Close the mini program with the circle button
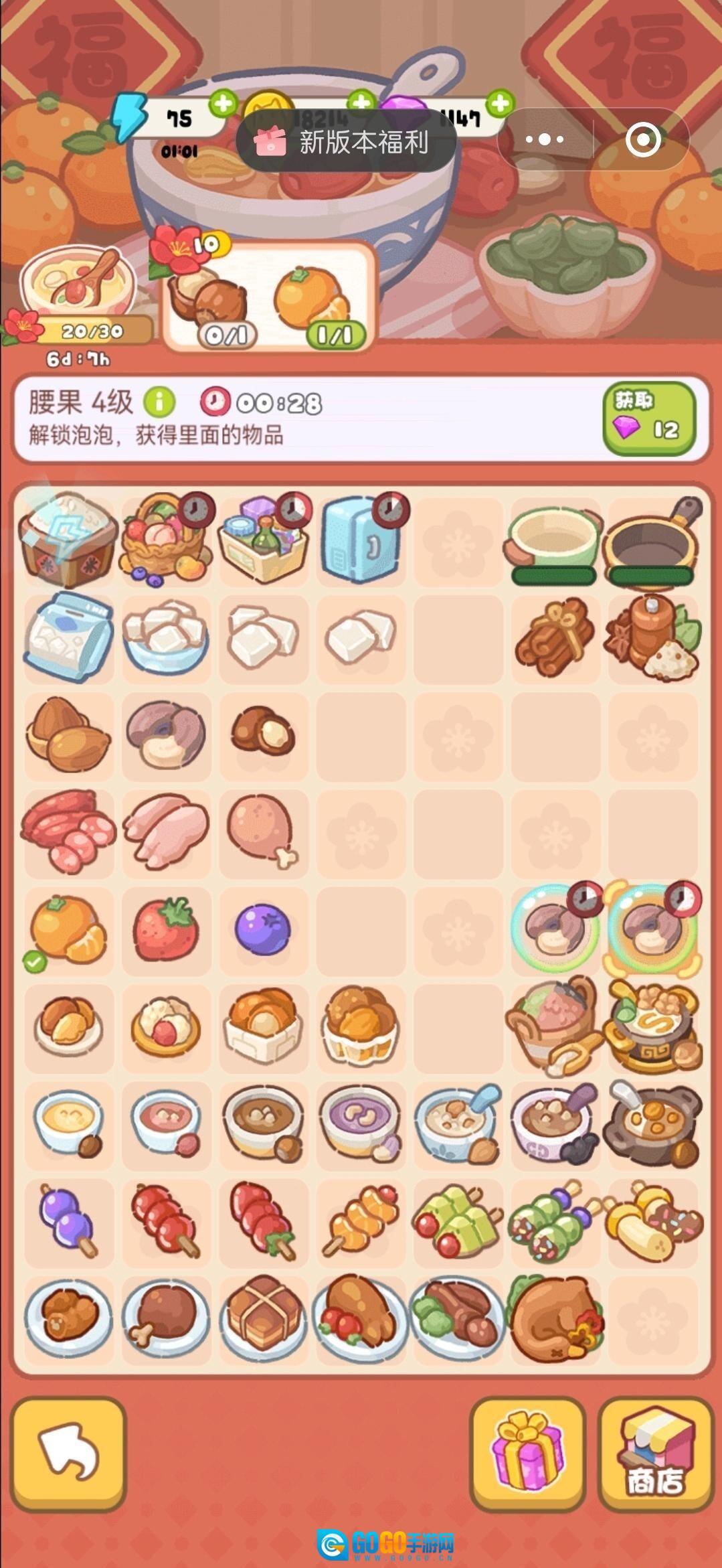The width and height of the screenshot is (722, 1568). (x=642, y=139)
